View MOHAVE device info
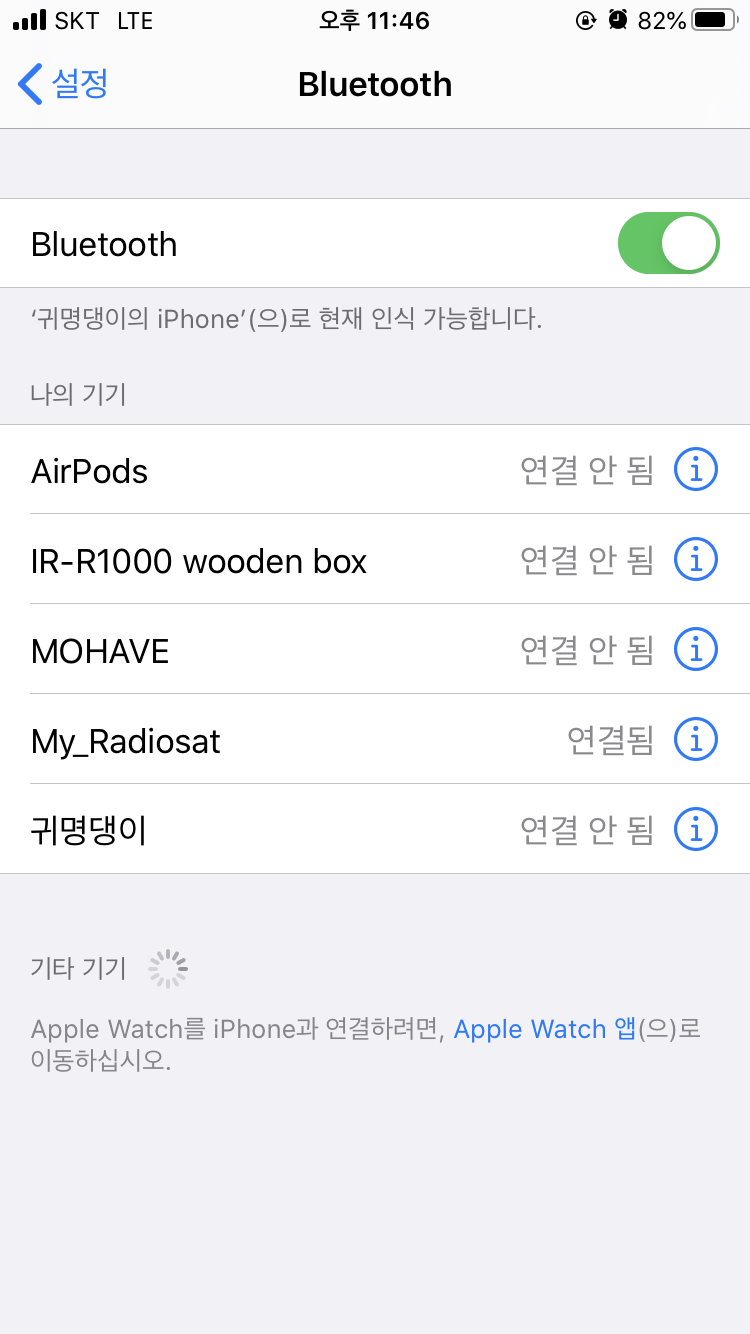This screenshot has height=1334, width=750. tap(696, 650)
